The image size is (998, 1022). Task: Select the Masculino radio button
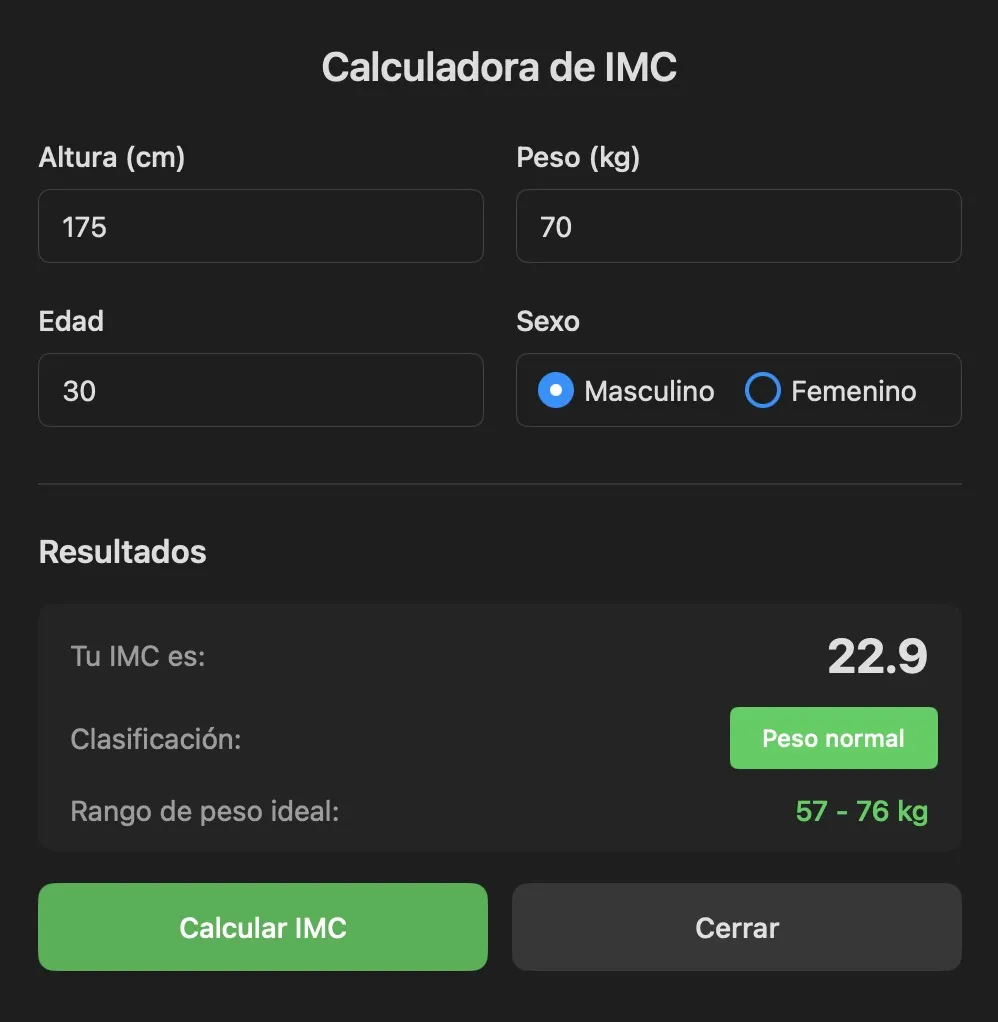(556, 391)
